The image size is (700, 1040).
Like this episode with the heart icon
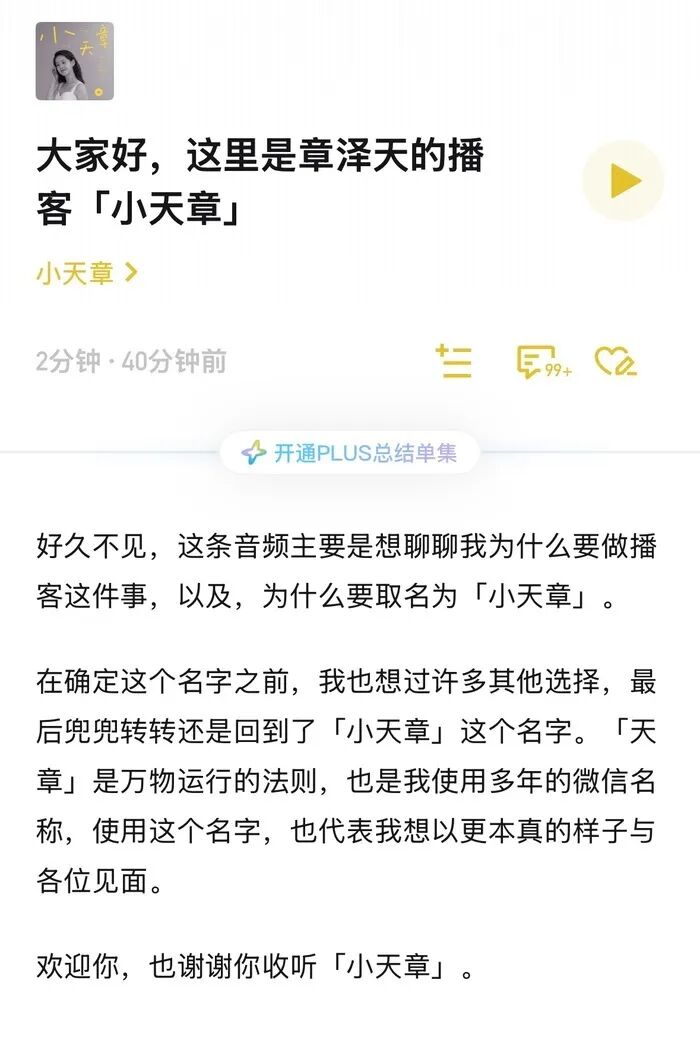coord(615,361)
